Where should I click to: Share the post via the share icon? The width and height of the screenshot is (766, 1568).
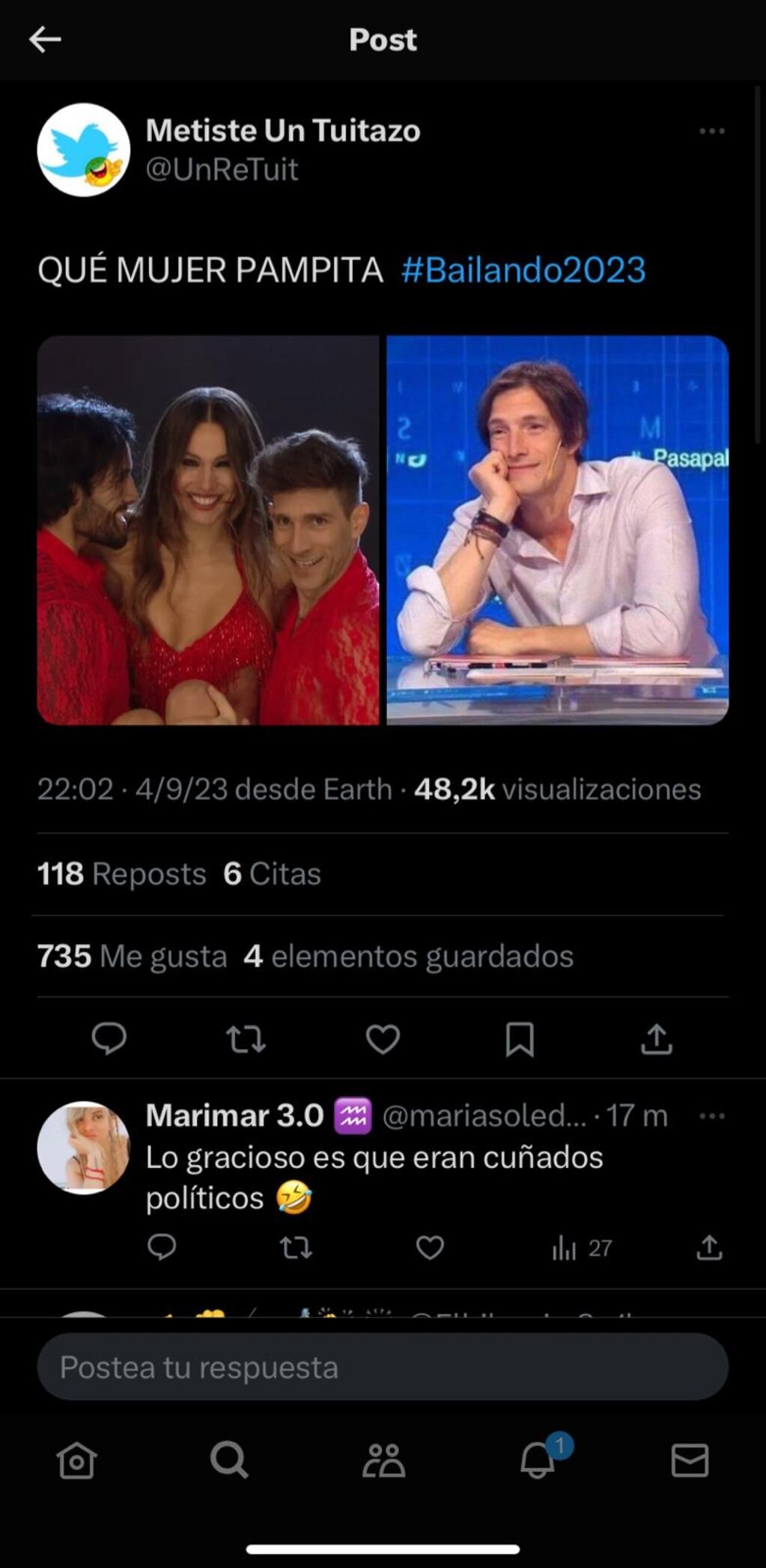click(656, 1039)
